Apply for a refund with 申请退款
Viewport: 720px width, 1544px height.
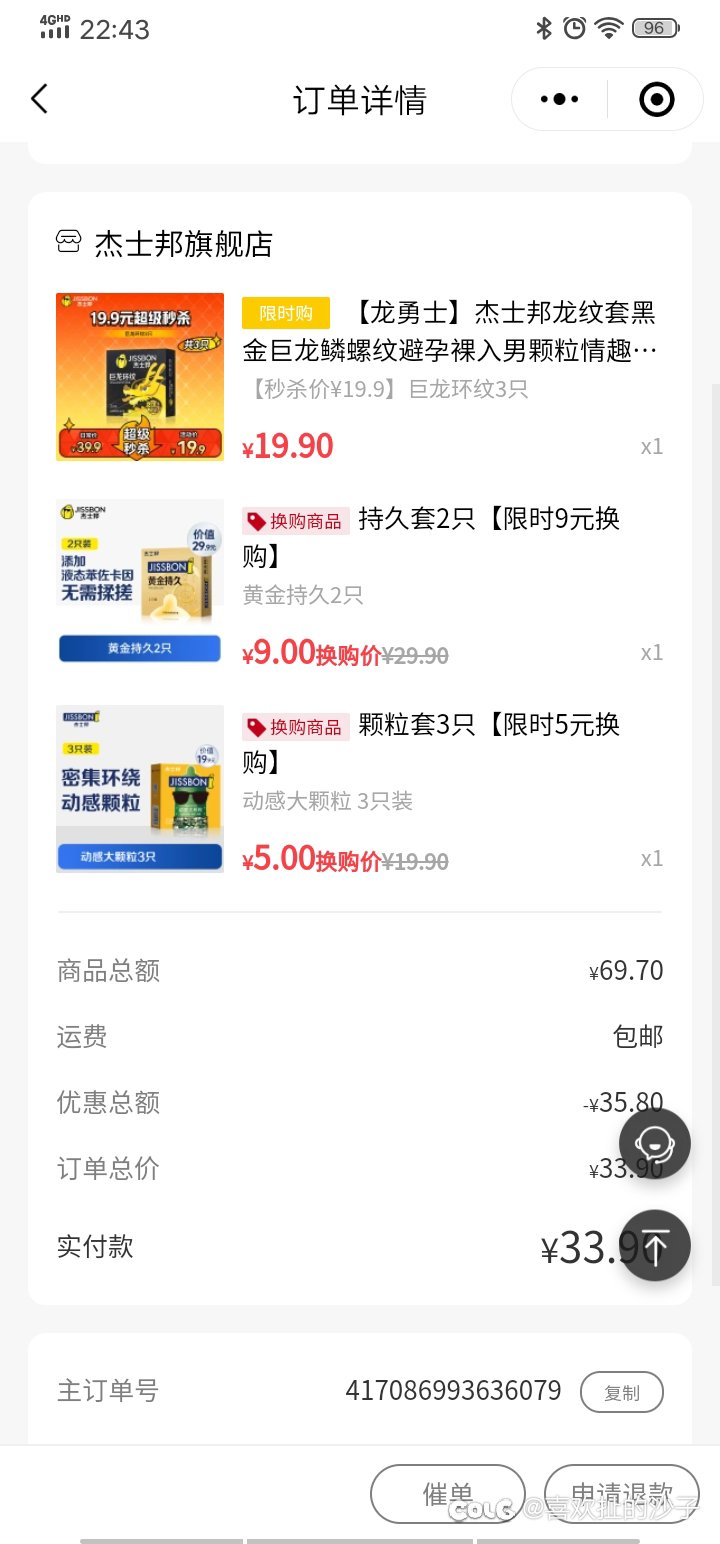click(622, 1494)
